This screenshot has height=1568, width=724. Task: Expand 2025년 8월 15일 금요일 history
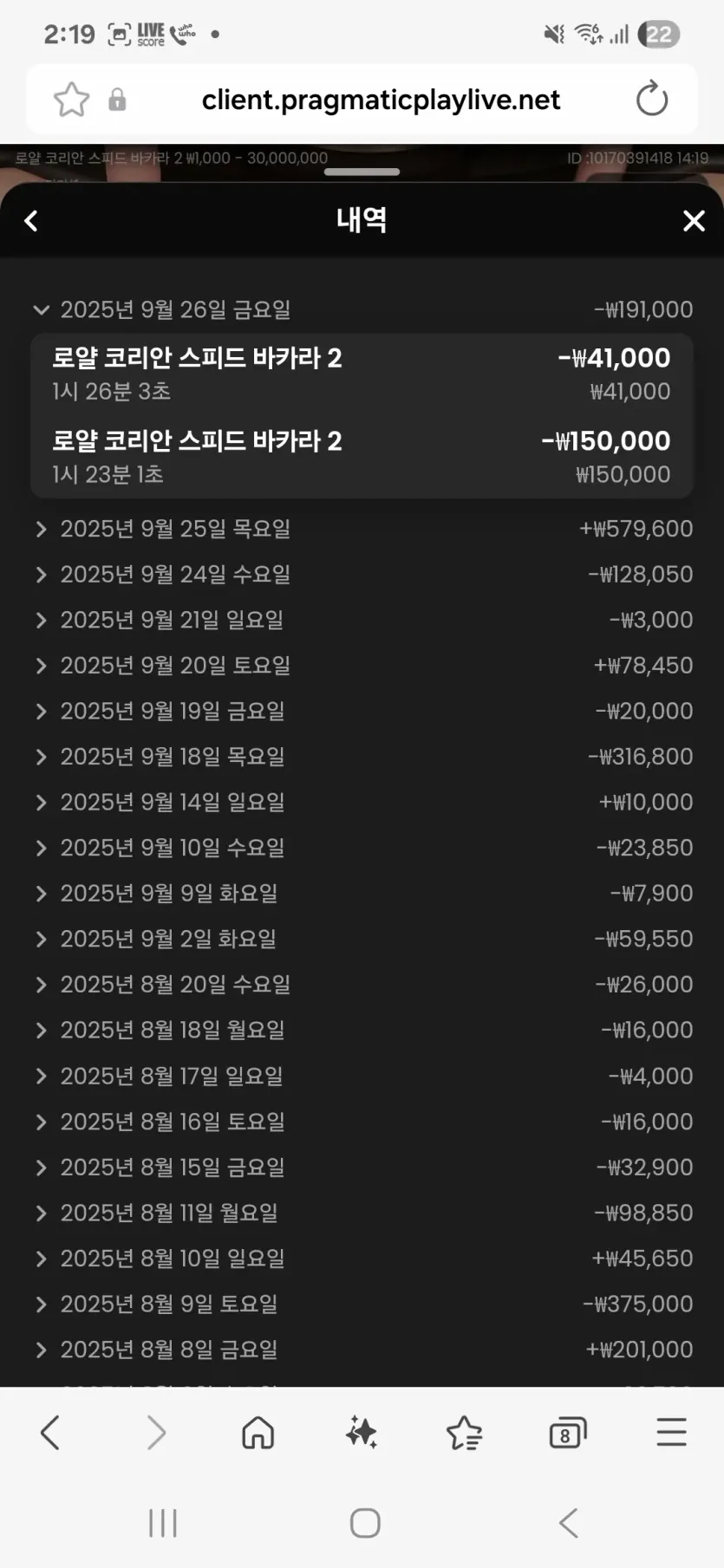coord(362,1167)
